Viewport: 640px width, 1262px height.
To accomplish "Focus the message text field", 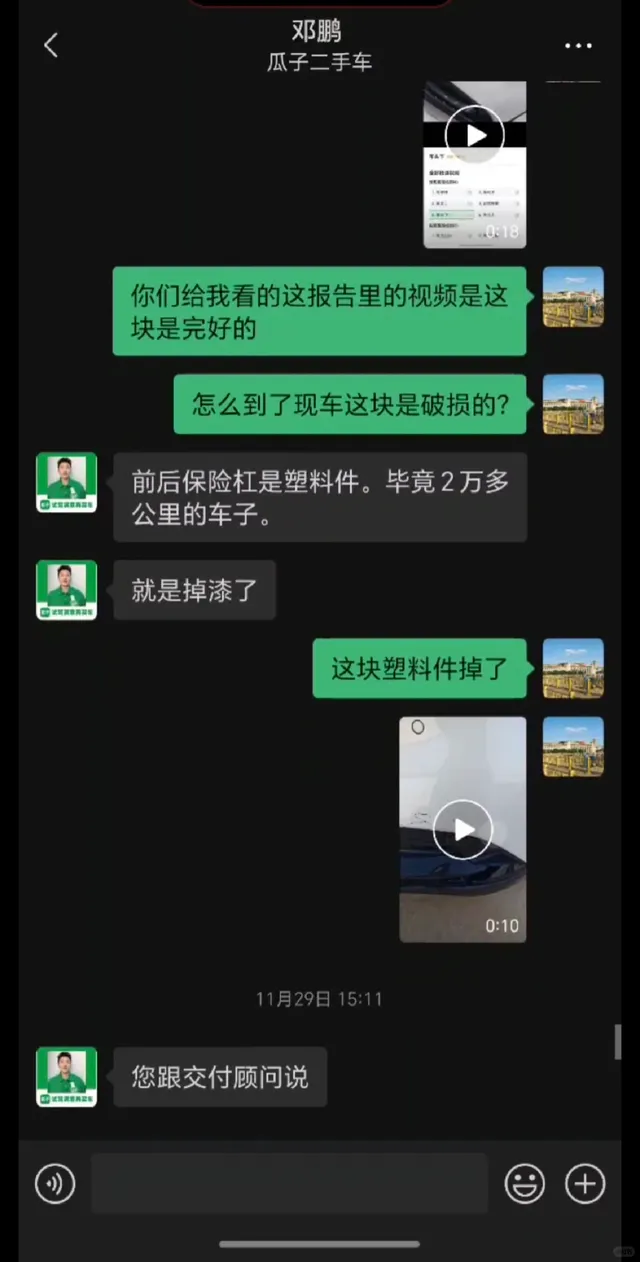I will pos(289,1184).
